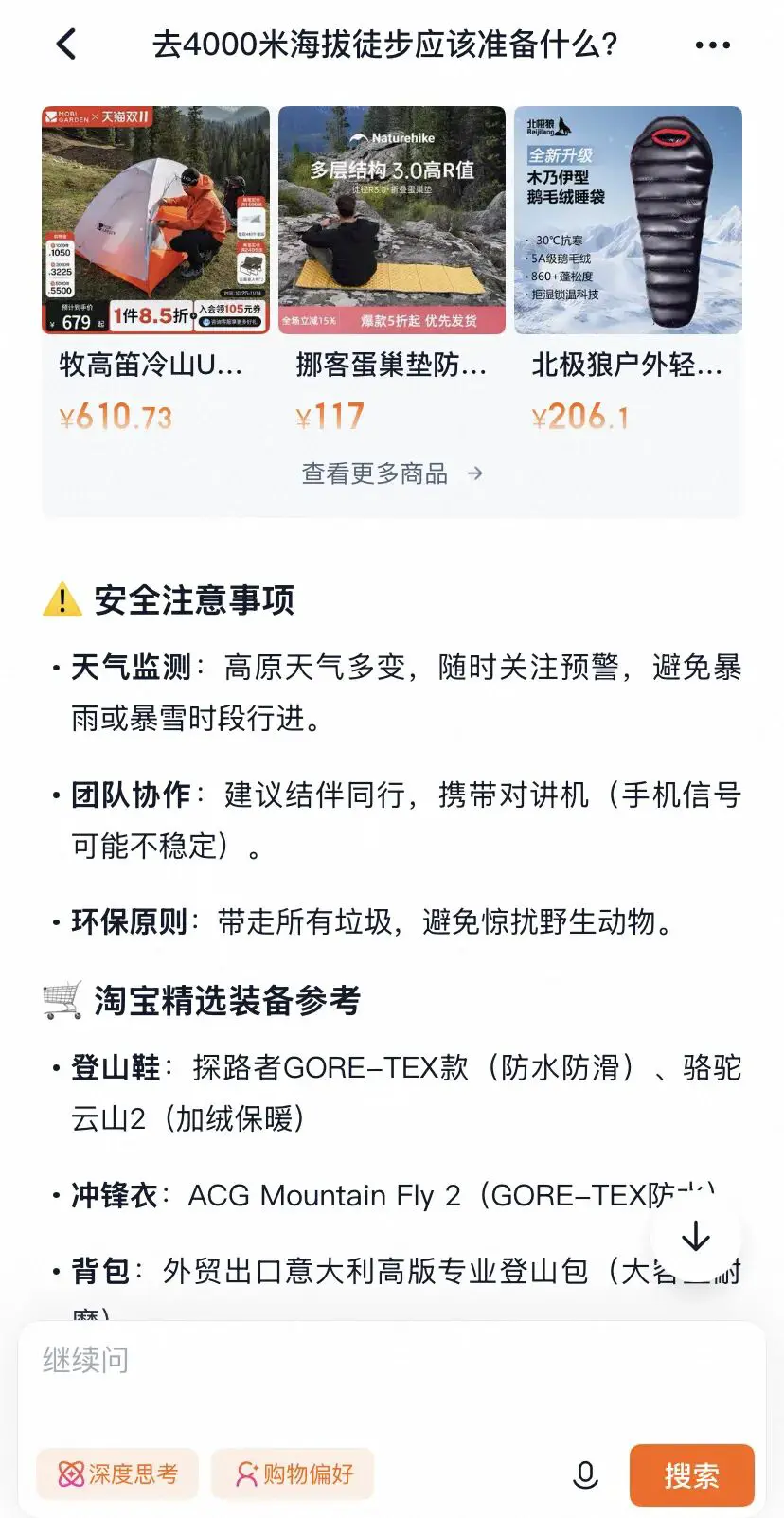This screenshot has width=784, height=1518.
Task: Enable the 深度思考 deep thinking option
Action: pyautogui.click(x=118, y=1473)
